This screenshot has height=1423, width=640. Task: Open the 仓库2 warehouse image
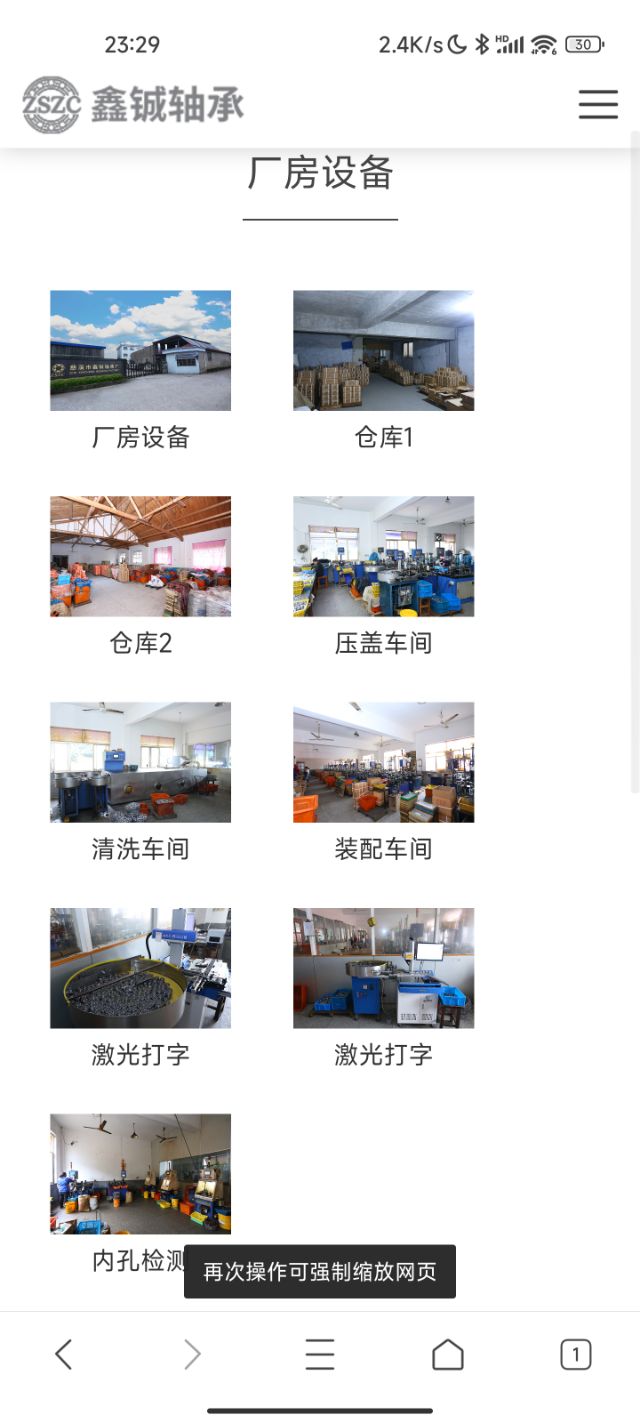pyautogui.click(x=140, y=556)
